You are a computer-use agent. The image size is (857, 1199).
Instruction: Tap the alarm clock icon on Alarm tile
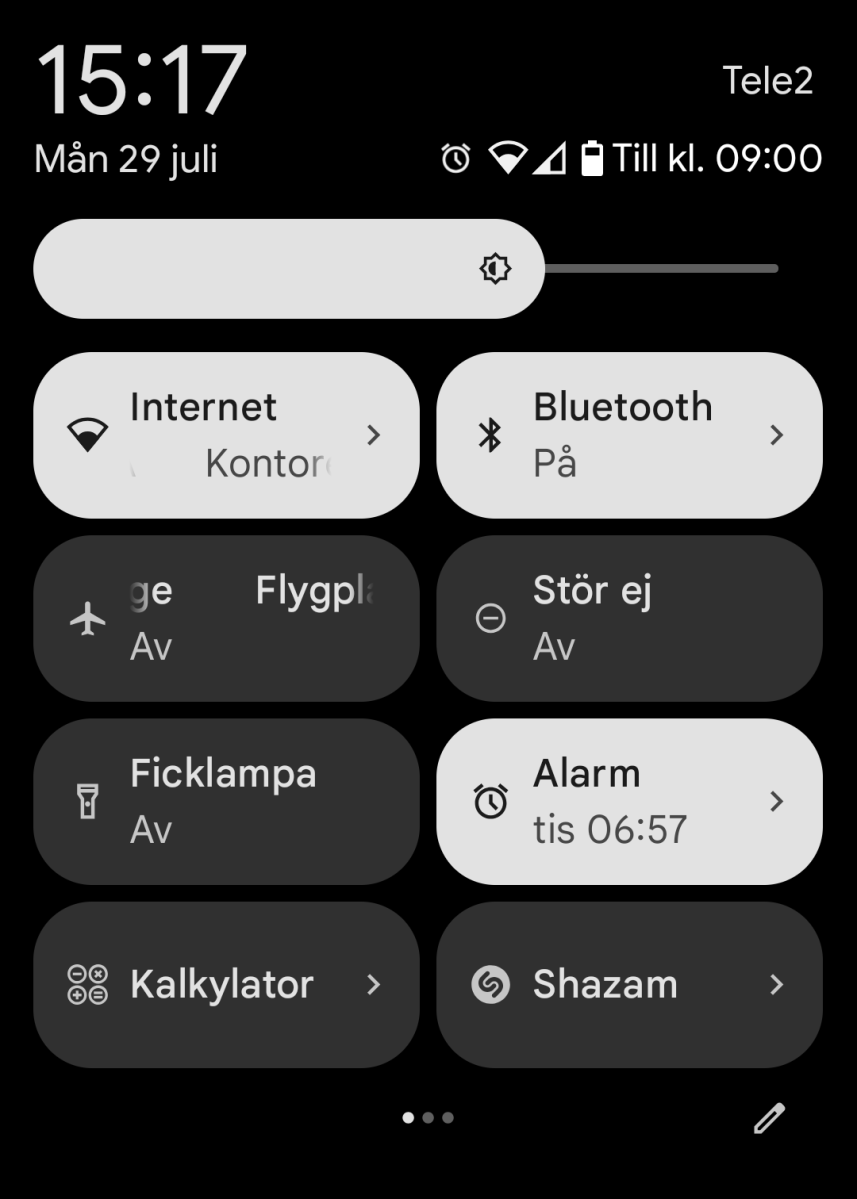pyautogui.click(x=492, y=801)
